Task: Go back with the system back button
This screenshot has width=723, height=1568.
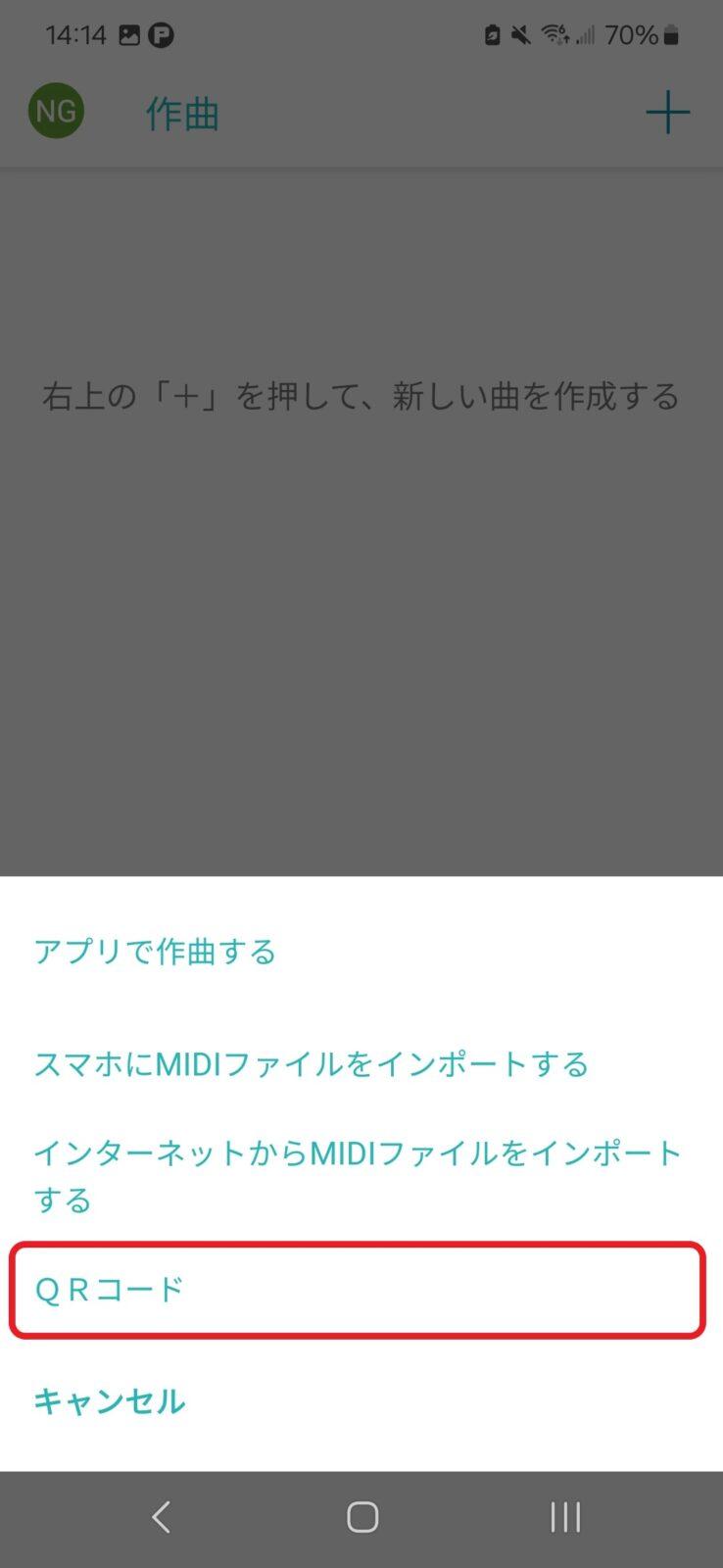Action: coord(162,1517)
